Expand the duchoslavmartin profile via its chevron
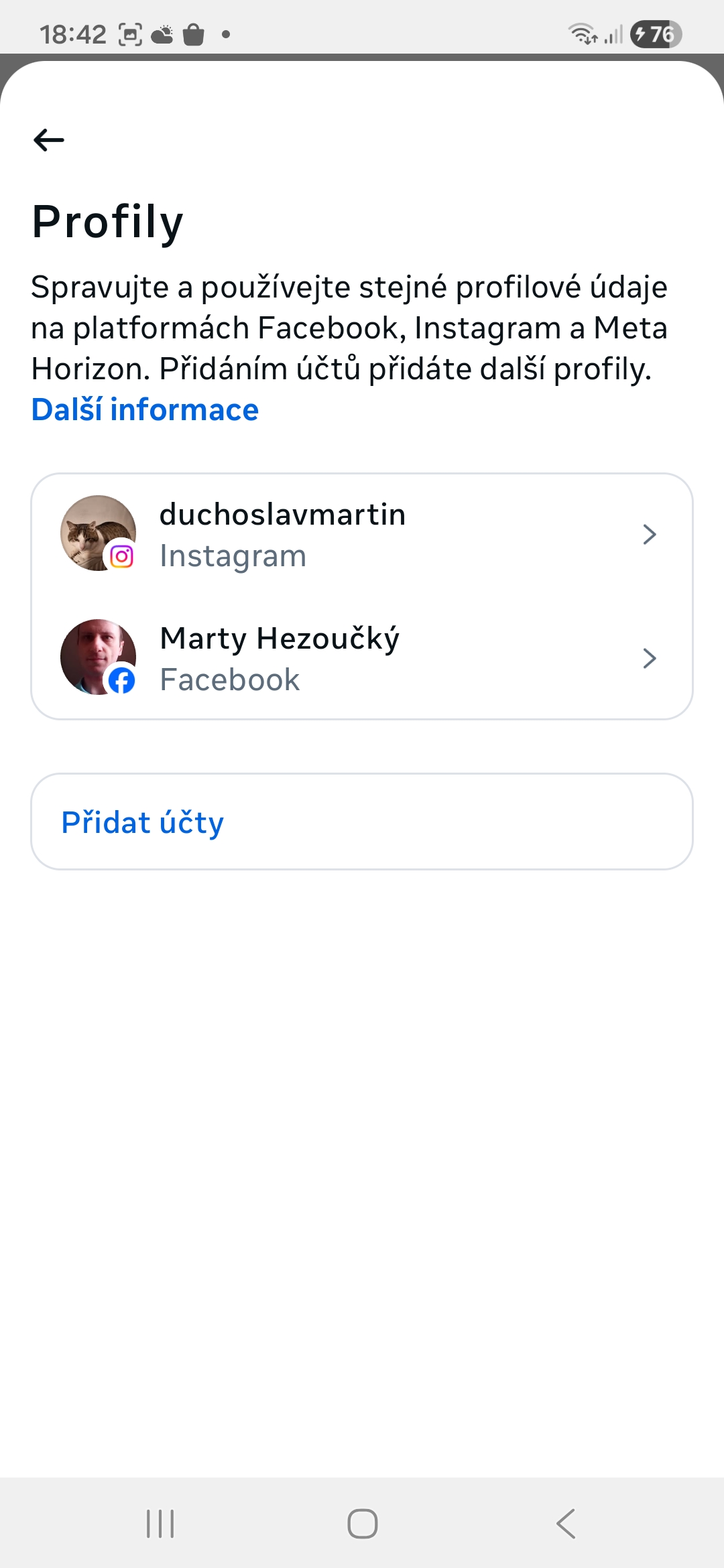Image resolution: width=724 pixels, height=1568 pixels. (649, 534)
